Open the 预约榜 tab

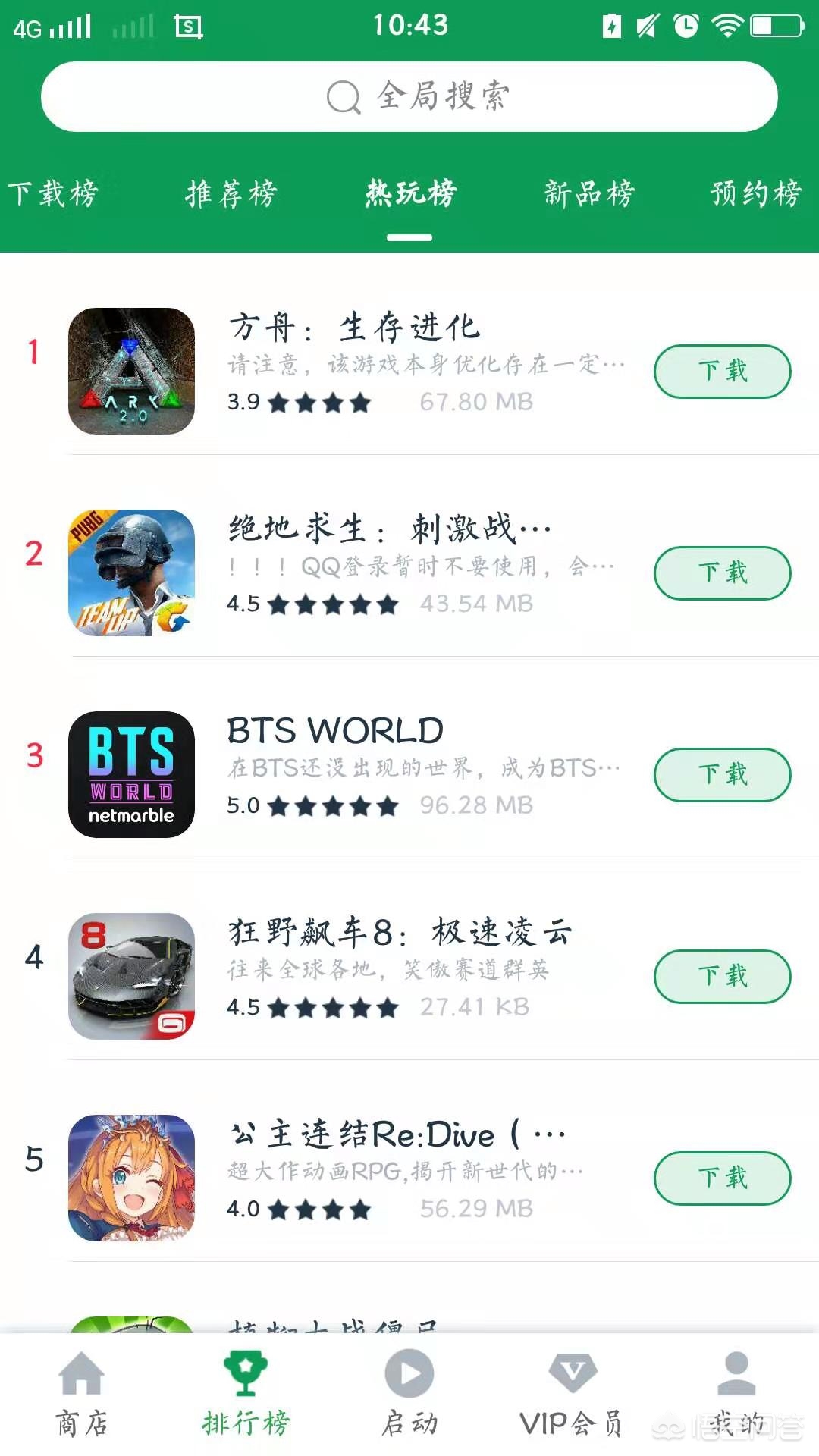[x=756, y=194]
